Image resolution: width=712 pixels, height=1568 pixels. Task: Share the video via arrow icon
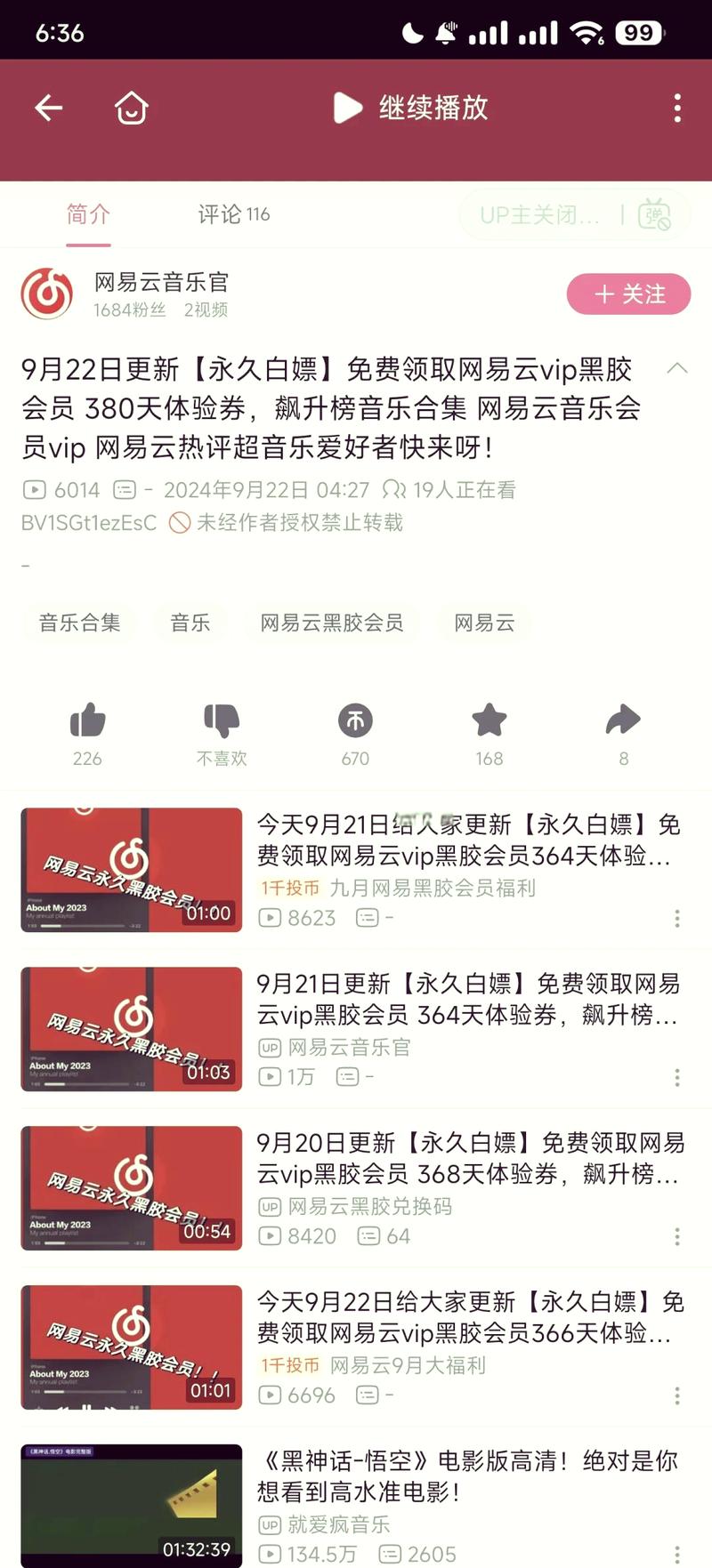(x=623, y=720)
